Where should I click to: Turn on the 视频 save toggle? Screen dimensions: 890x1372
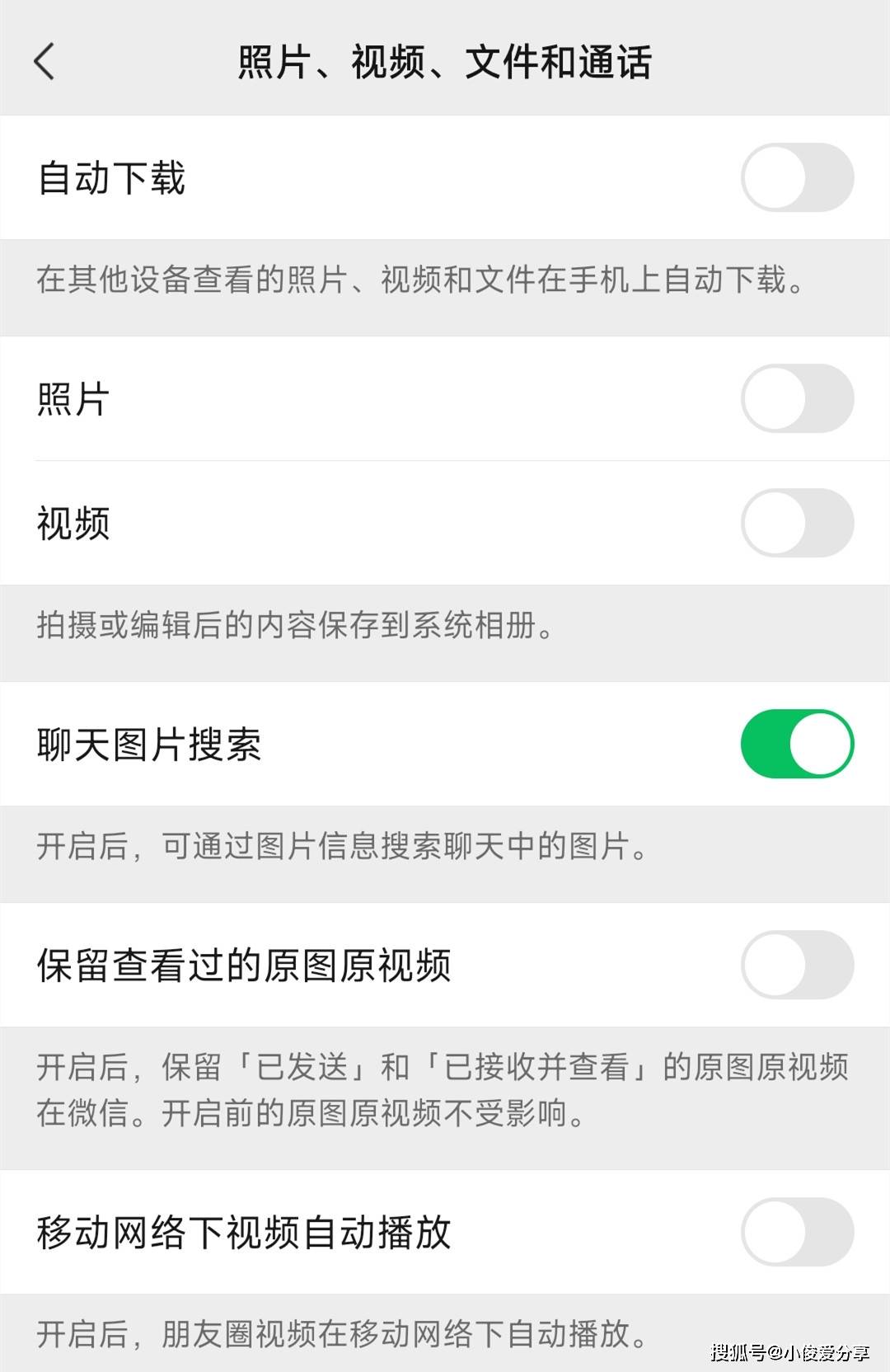coord(796,523)
